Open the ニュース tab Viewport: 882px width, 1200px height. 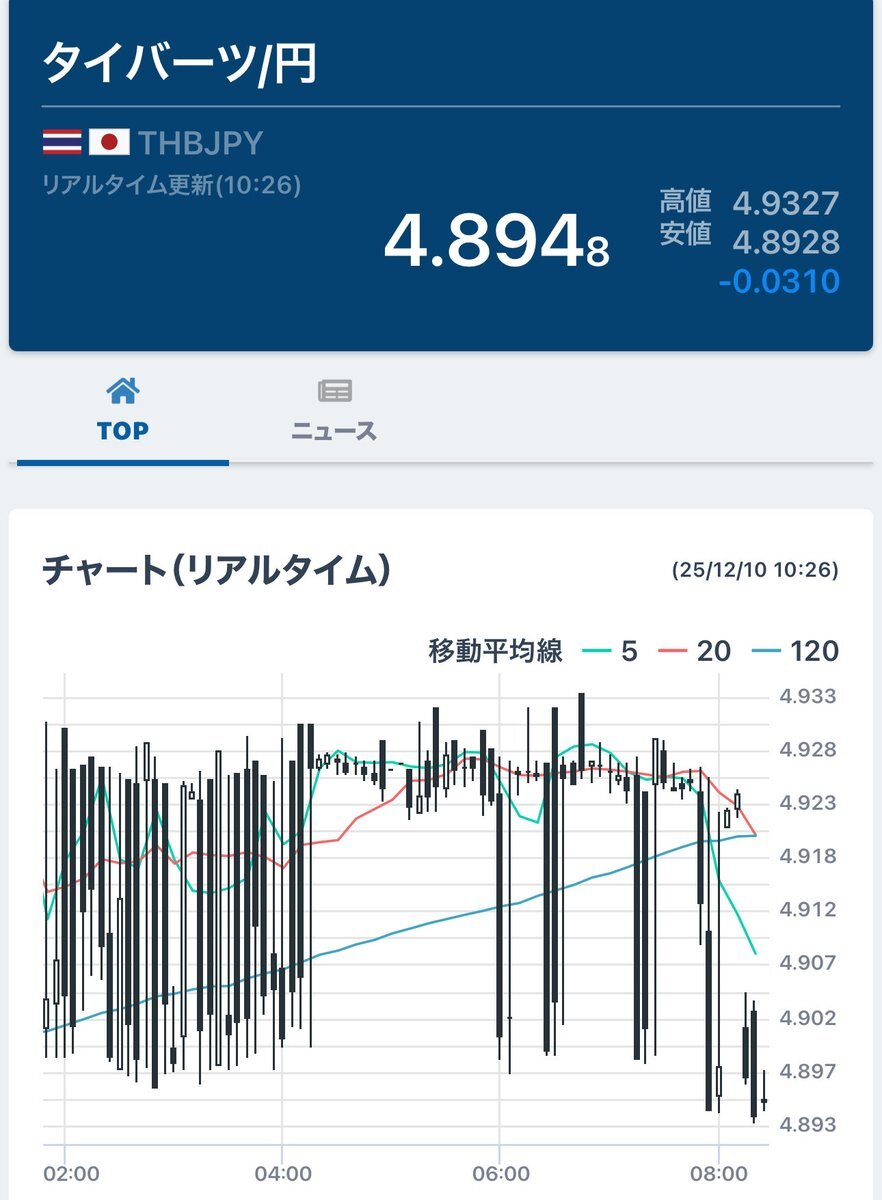(334, 411)
